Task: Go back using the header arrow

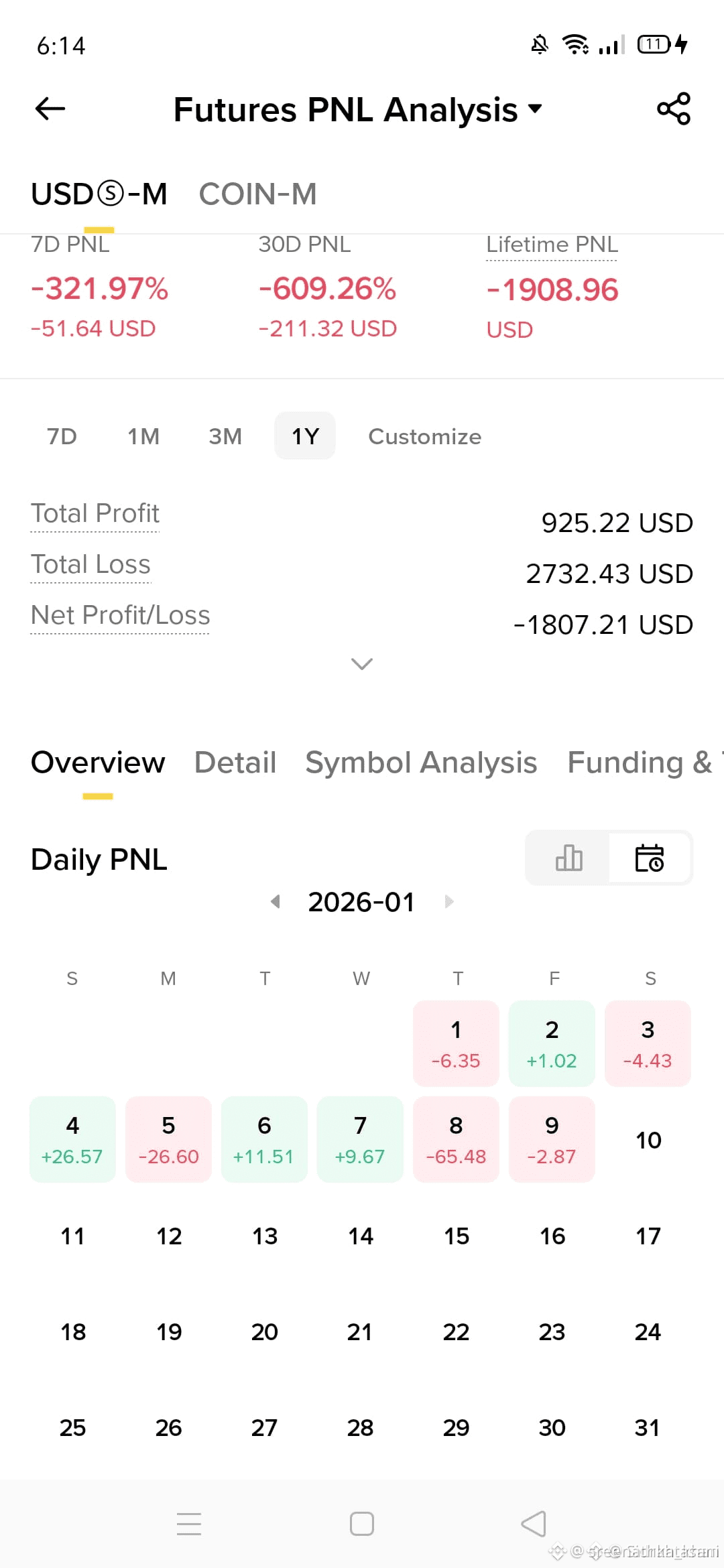Action: click(x=50, y=109)
